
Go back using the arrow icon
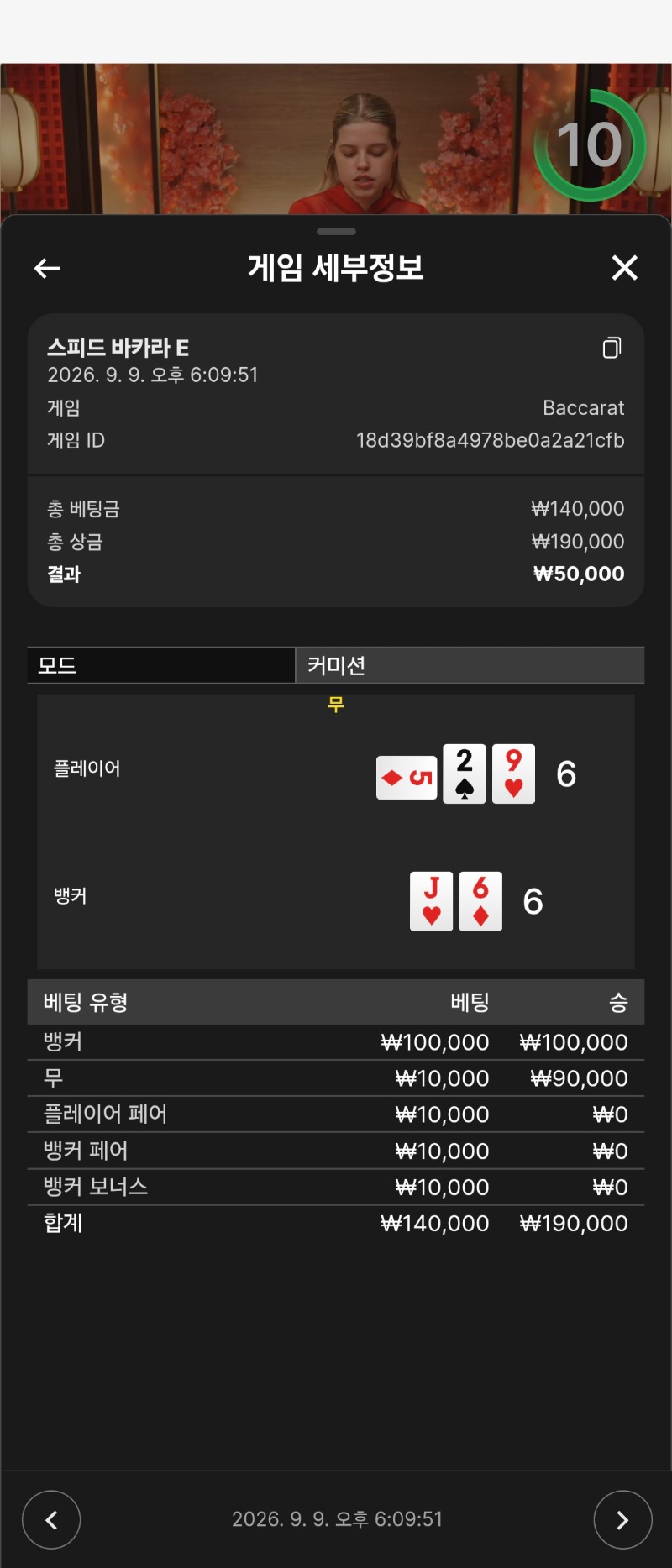pyautogui.click(x=47, y=268)
